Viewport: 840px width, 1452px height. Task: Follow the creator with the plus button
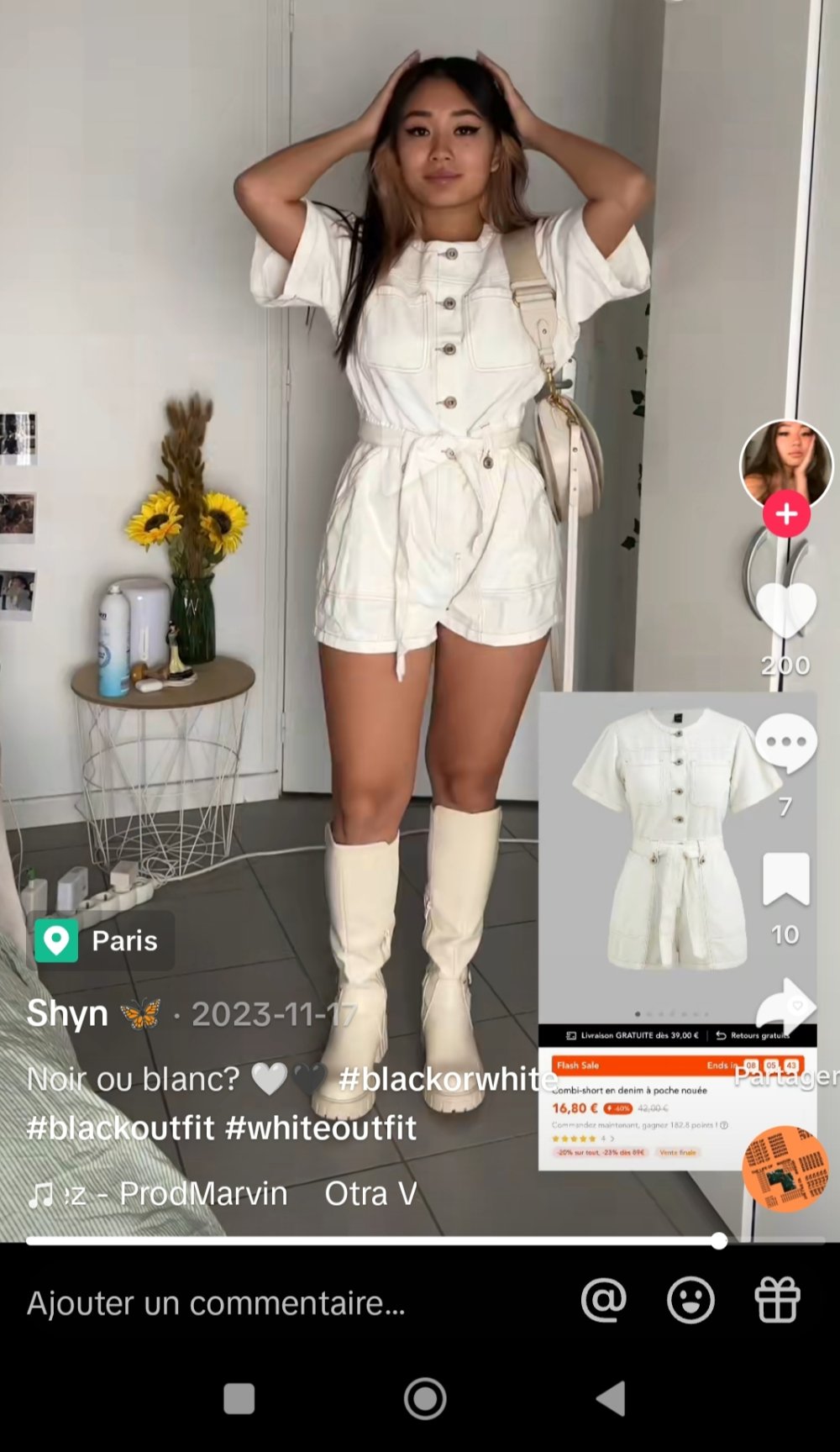pyautogui.click(x=786, y=513)
